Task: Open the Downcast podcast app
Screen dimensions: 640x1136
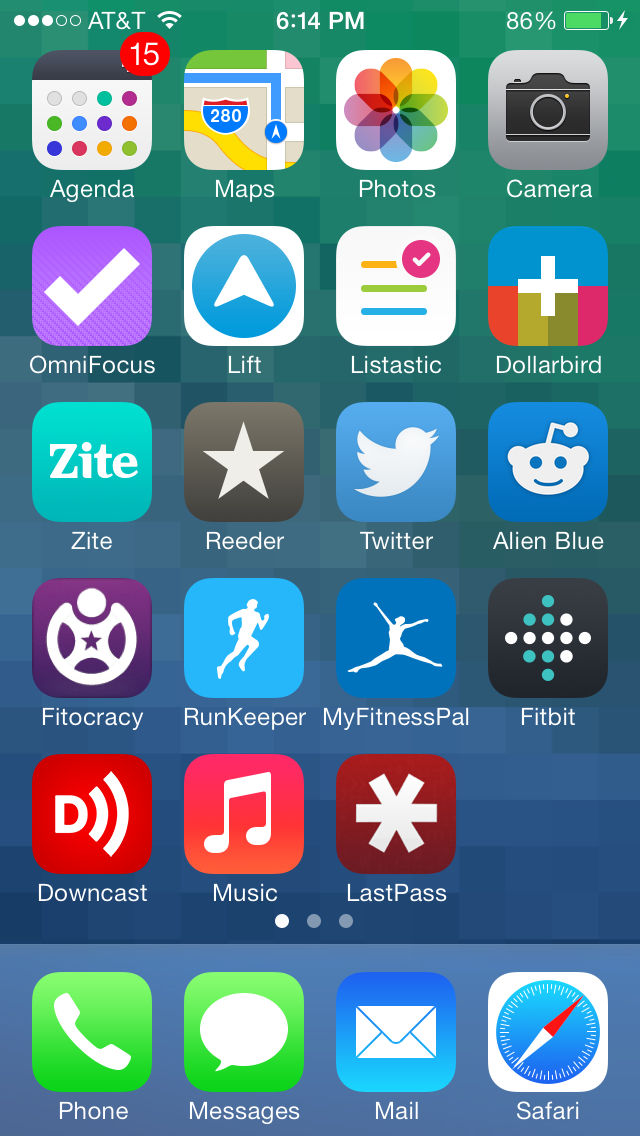Action: pos(92,815)
